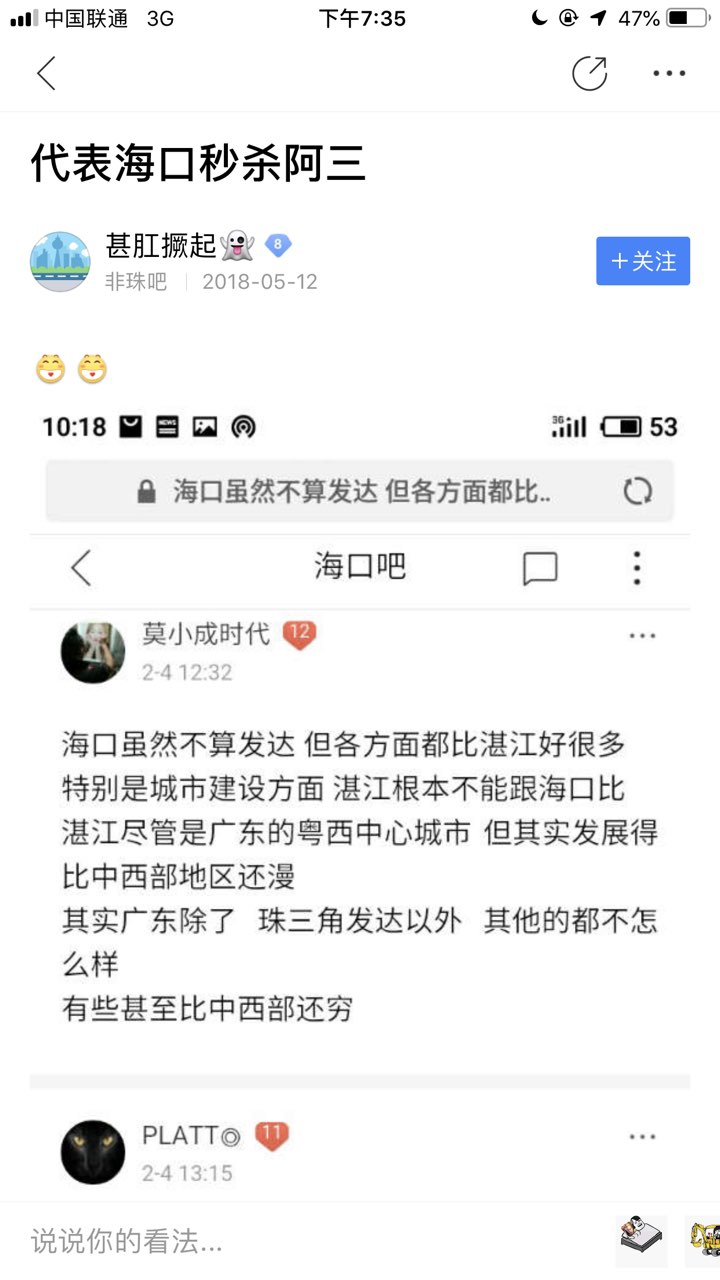
Task: Open the 非珠吧 forum
Action: coord(136,282)
